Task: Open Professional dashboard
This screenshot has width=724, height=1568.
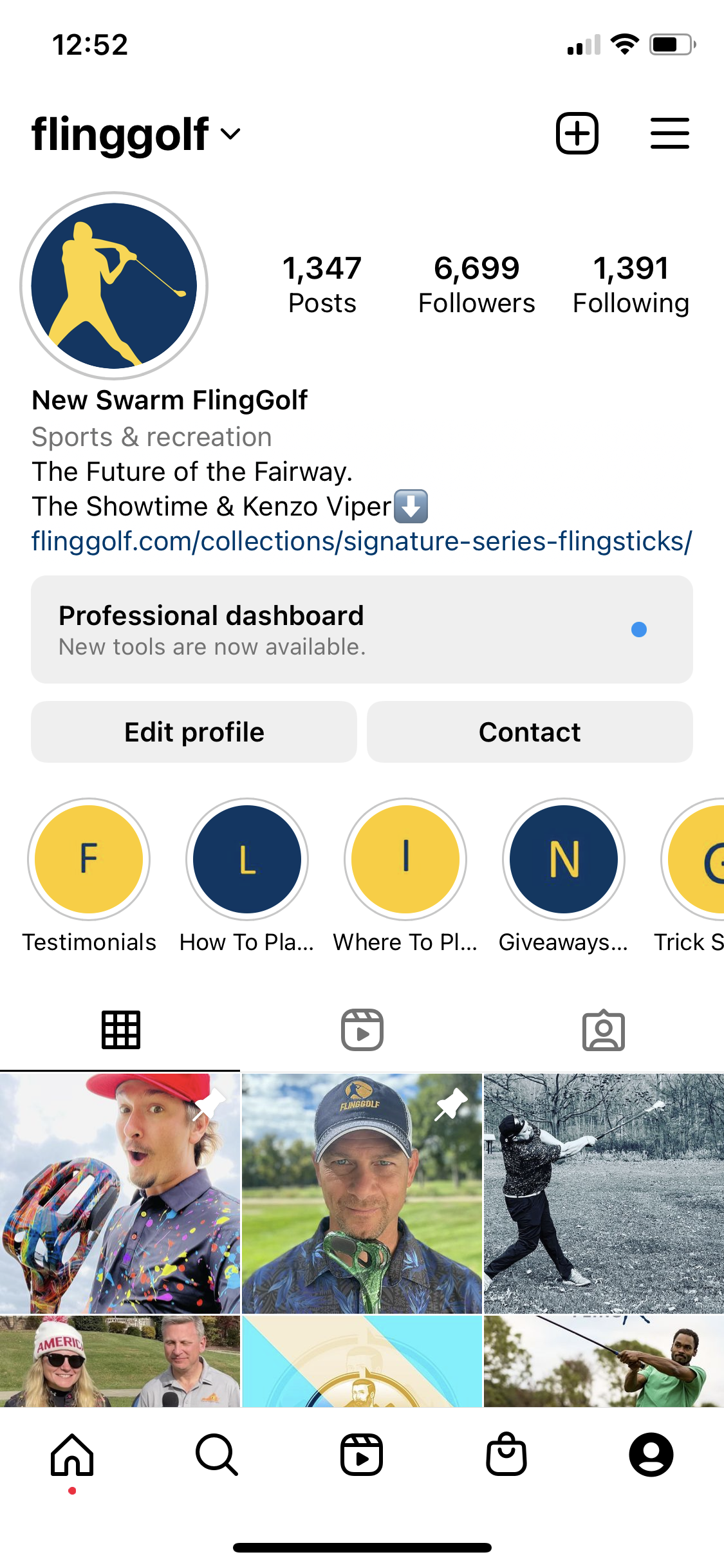Action: click(362, 630)
